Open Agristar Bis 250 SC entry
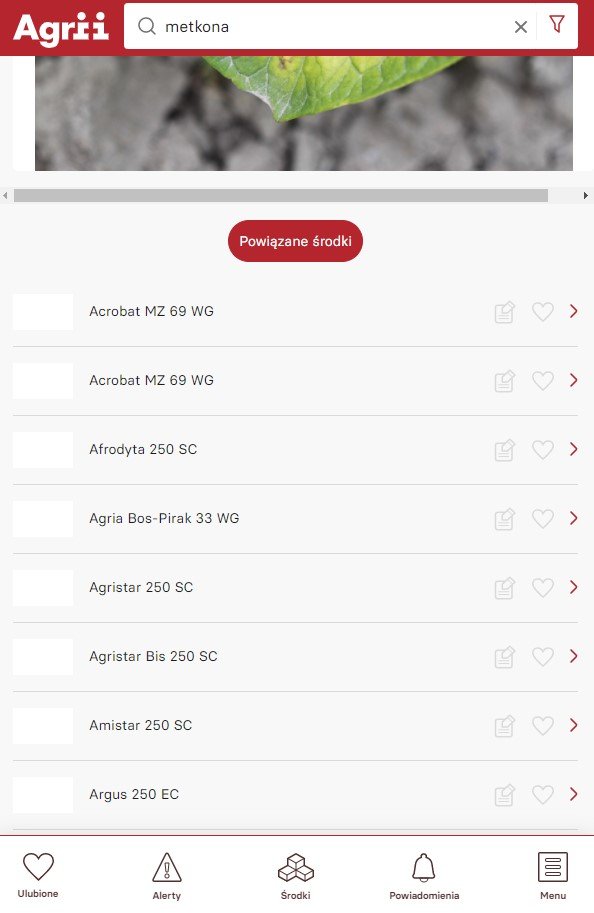594x913 pixels. (295, 657)
